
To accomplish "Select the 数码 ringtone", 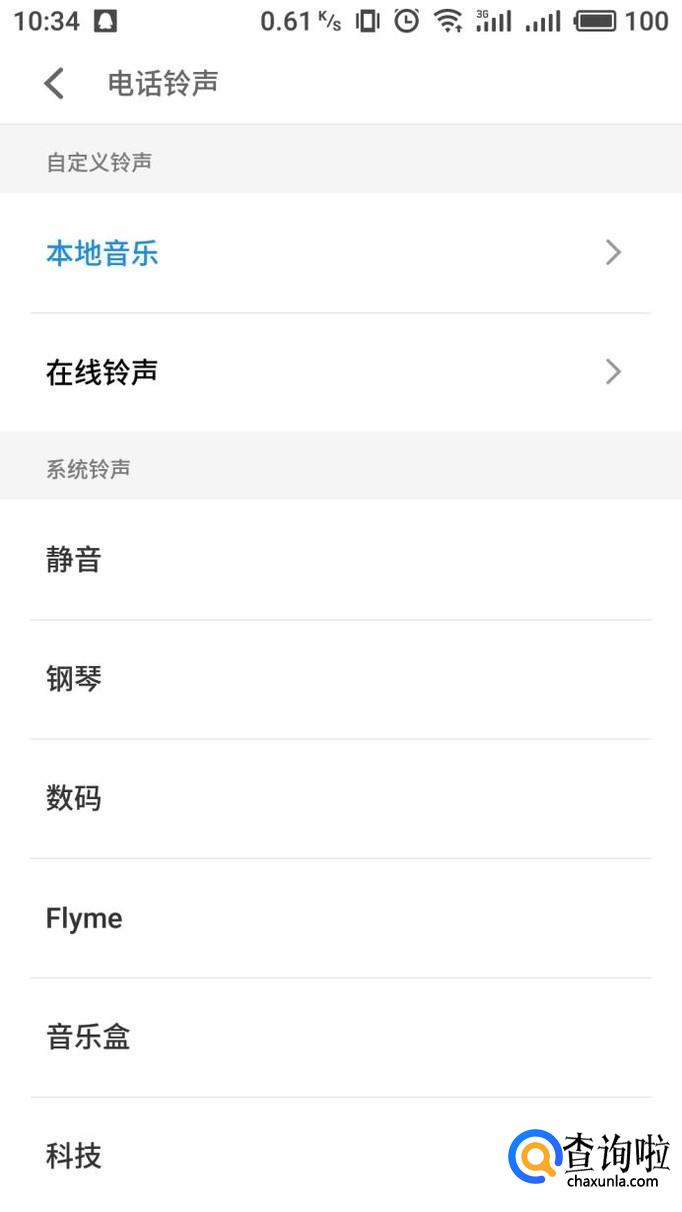I will (340, 798).
